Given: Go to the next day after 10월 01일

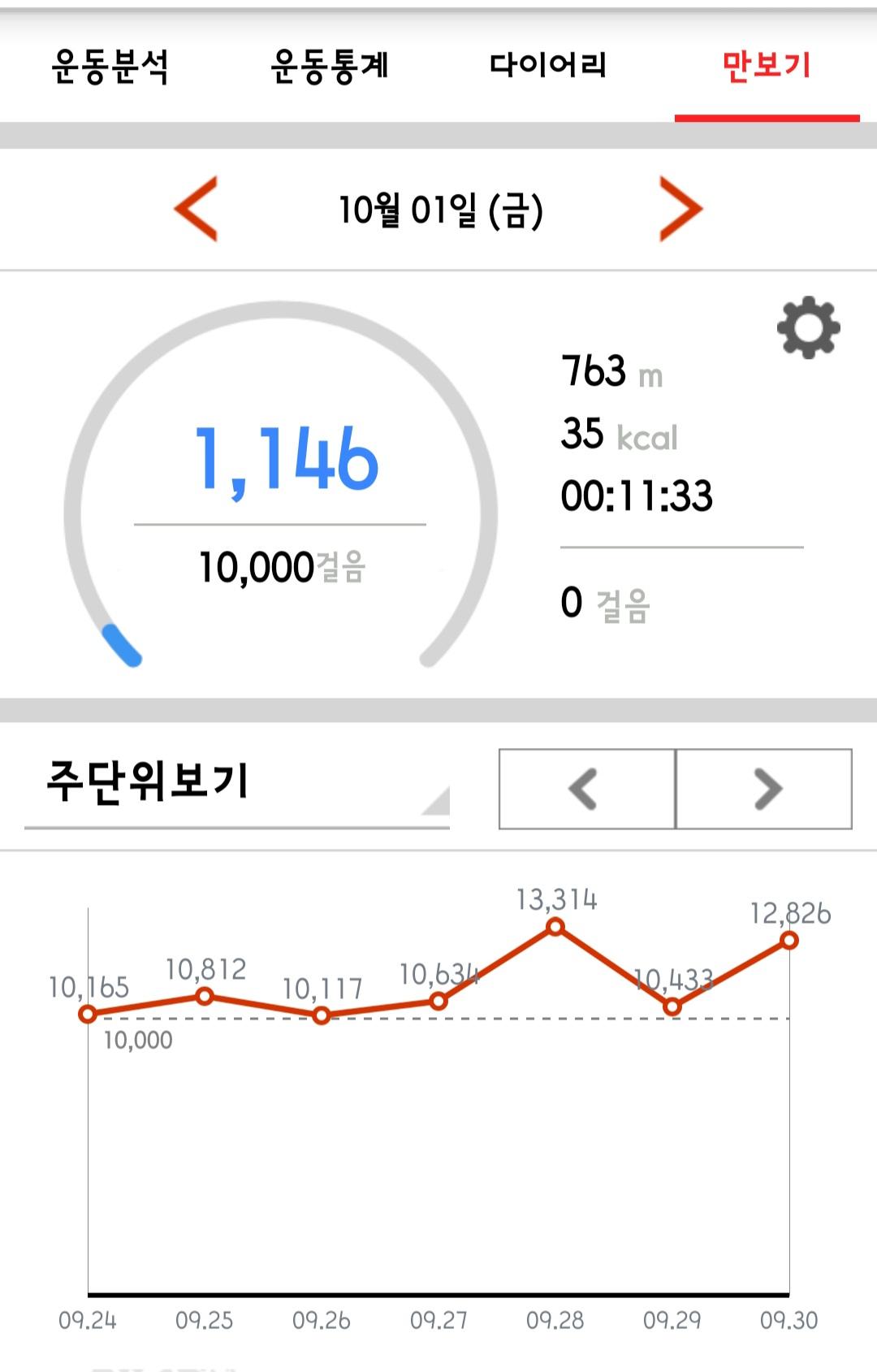Looking at the screenshot, I should [x=680, y=210].
